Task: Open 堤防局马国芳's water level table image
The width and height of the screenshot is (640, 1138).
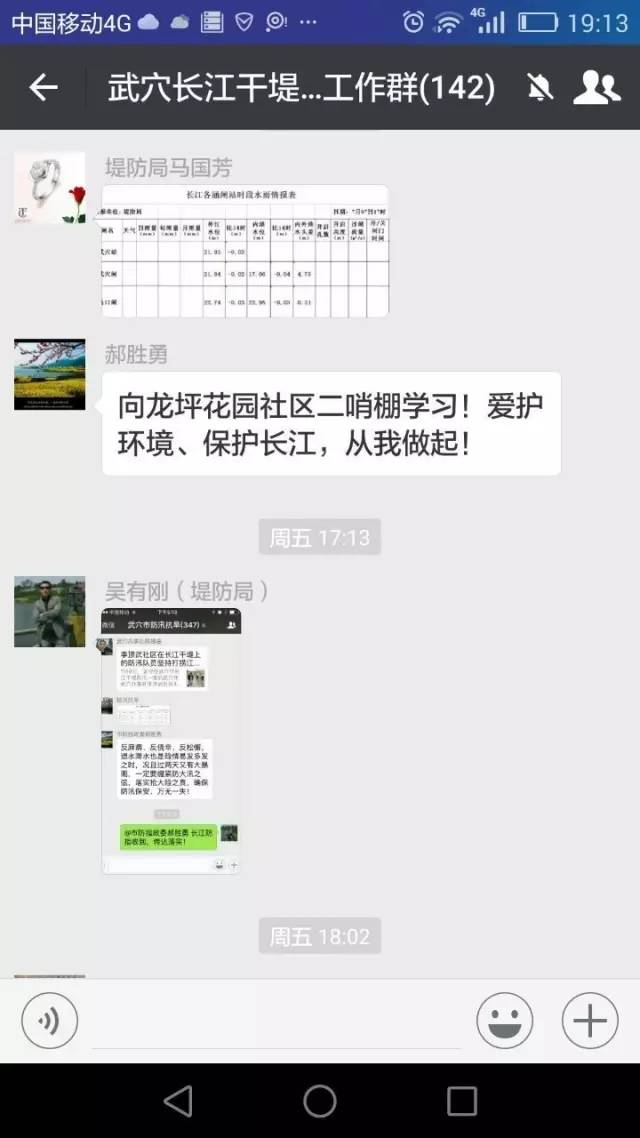Action: [x=245, y=251]
